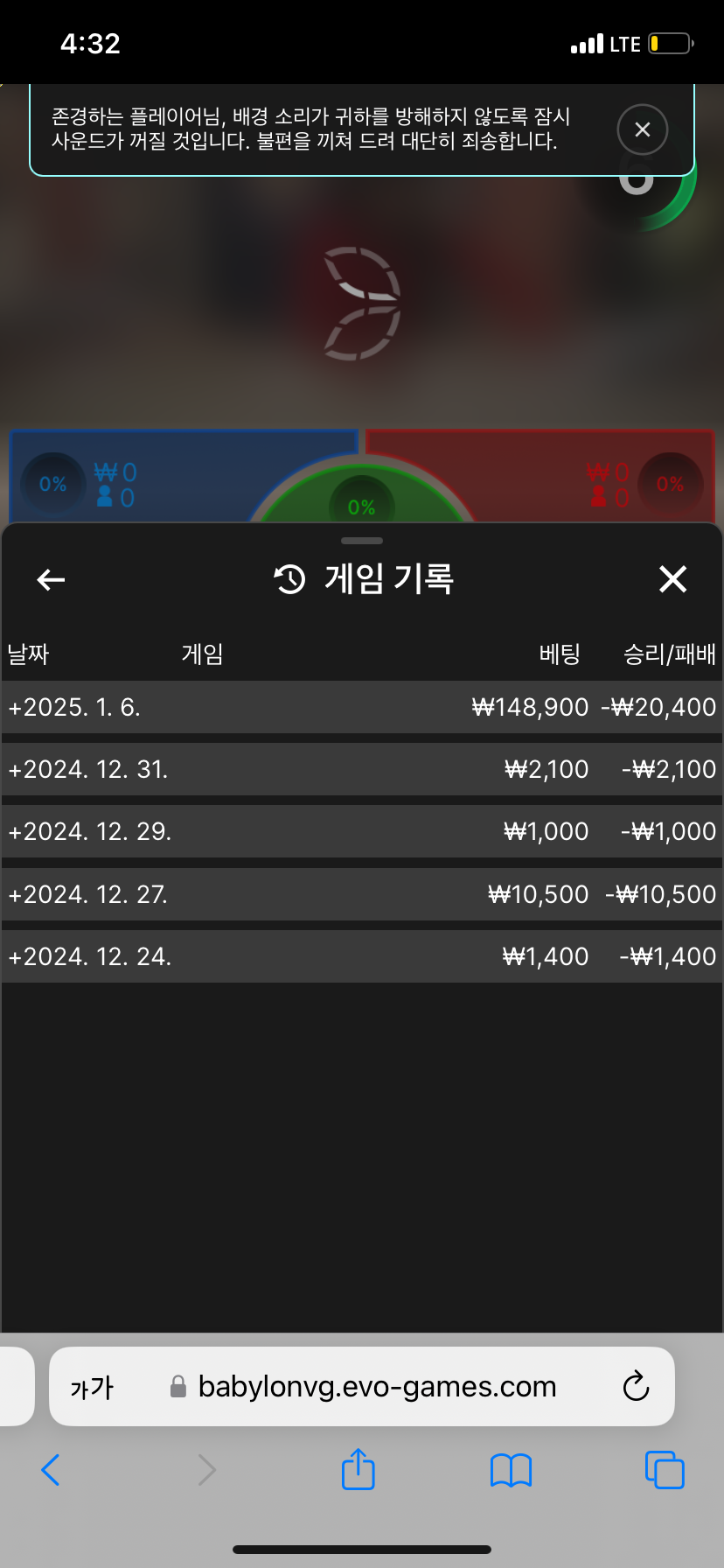
Task: Open Safari bookmarks
Action: [512, 1470]
